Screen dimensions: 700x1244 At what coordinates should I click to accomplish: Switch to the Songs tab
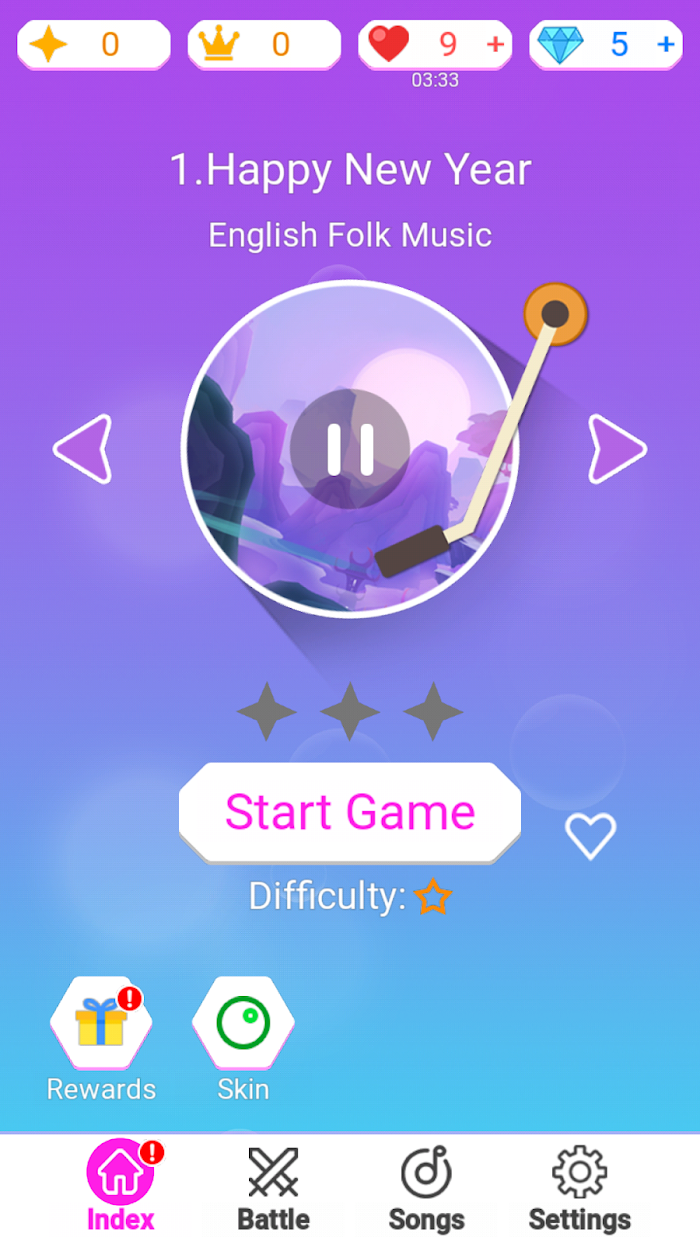(x=426, y=1187)
